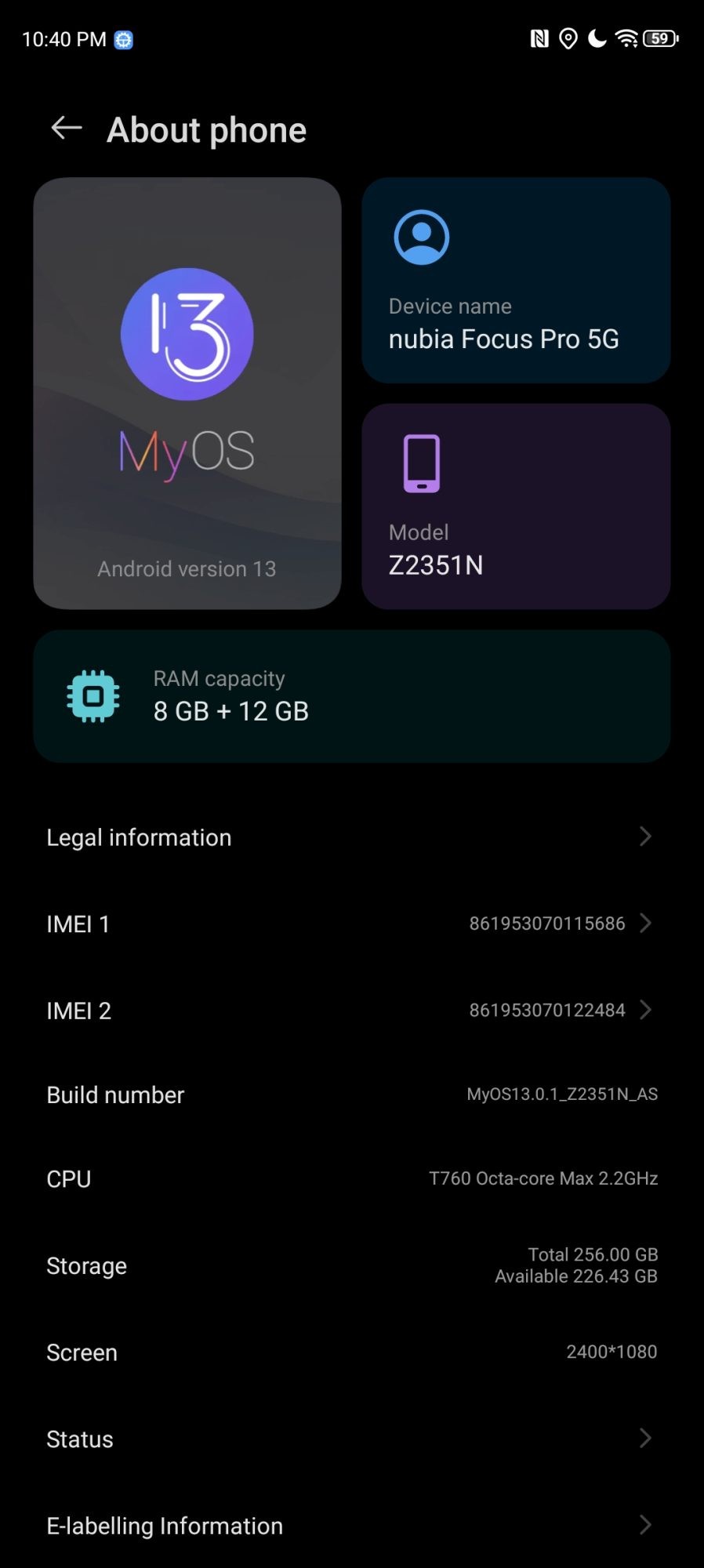Open the RAM capacity card
704x1568 pixels.
click(x=351, y=695)
